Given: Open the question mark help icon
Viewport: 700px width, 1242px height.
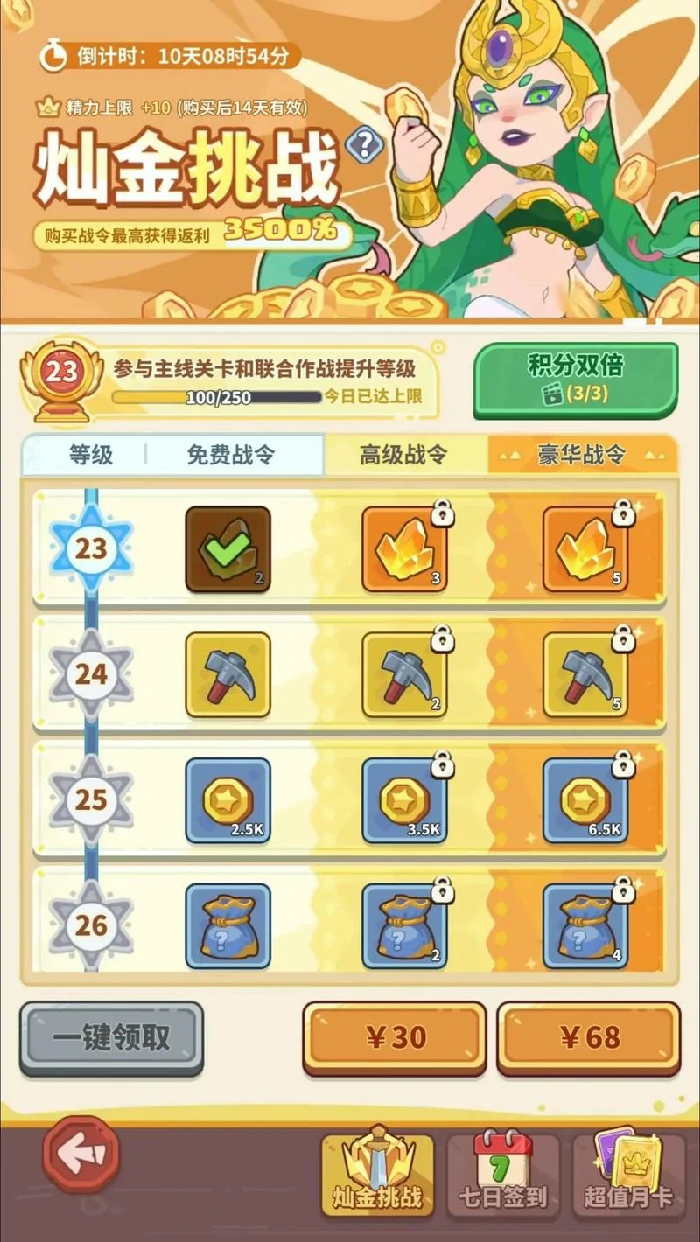Looking at the screenshot, I should tap(363, 146).
